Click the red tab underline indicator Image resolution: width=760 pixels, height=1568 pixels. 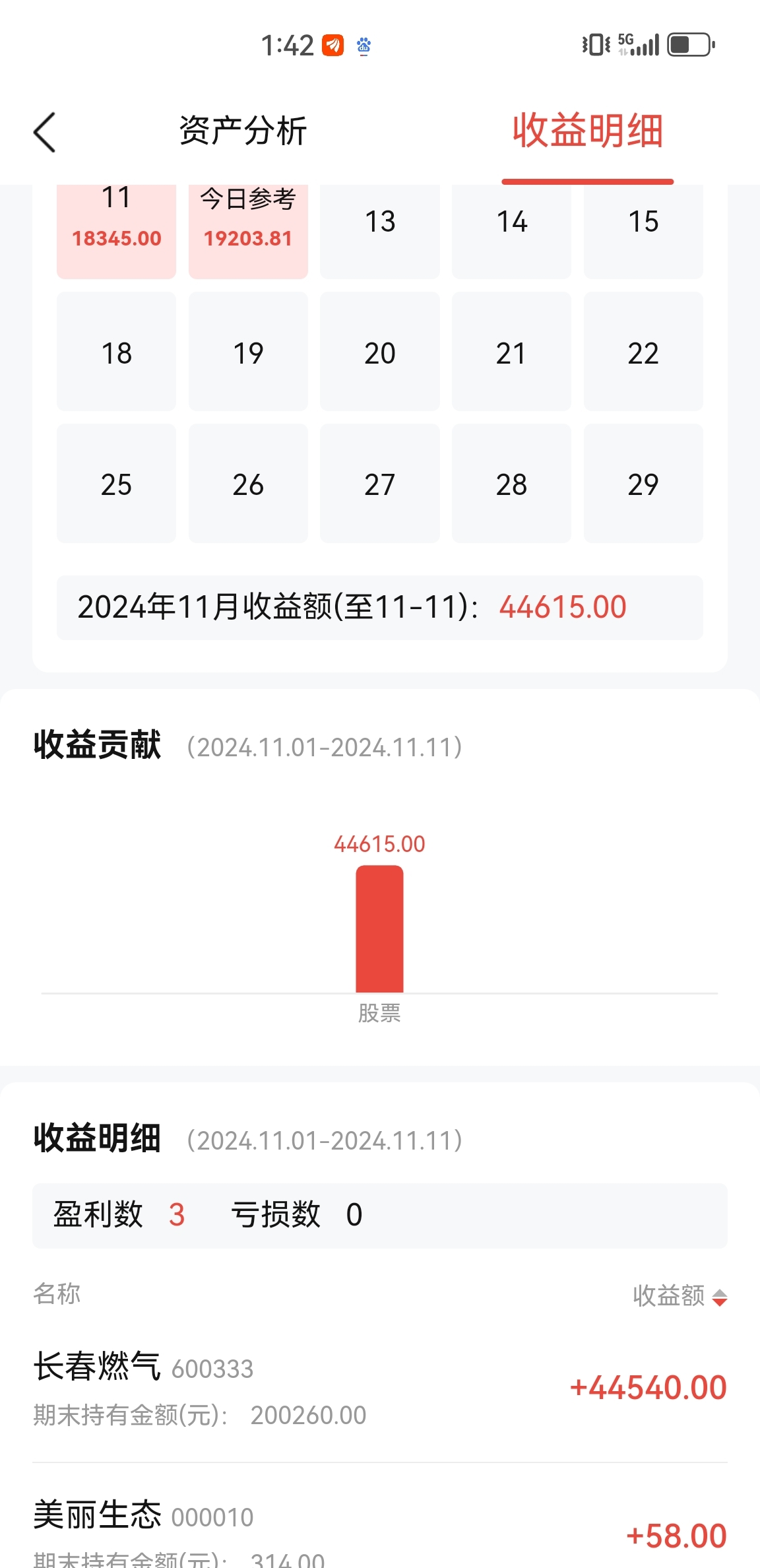tap(588, 178)
